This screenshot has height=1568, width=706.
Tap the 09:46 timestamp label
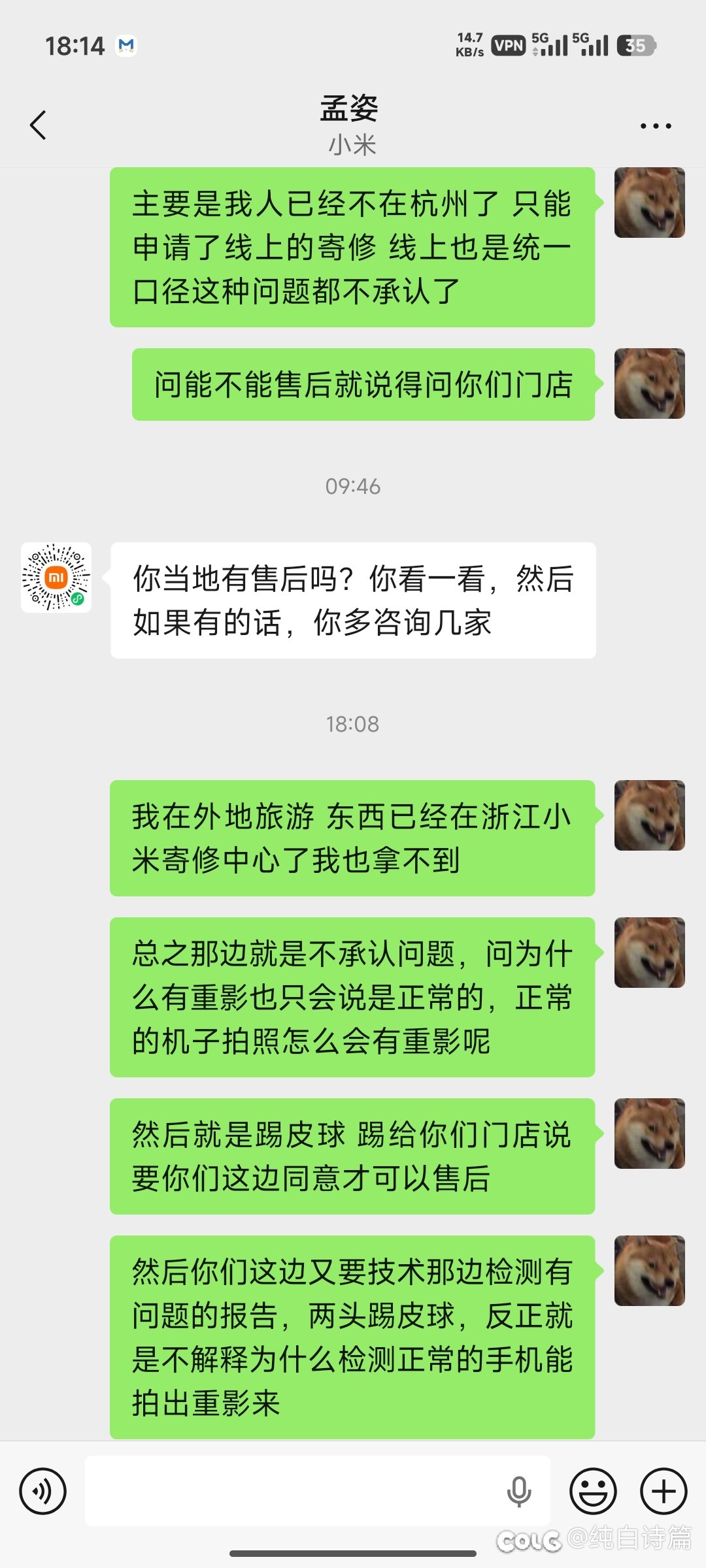click(353, 486)
